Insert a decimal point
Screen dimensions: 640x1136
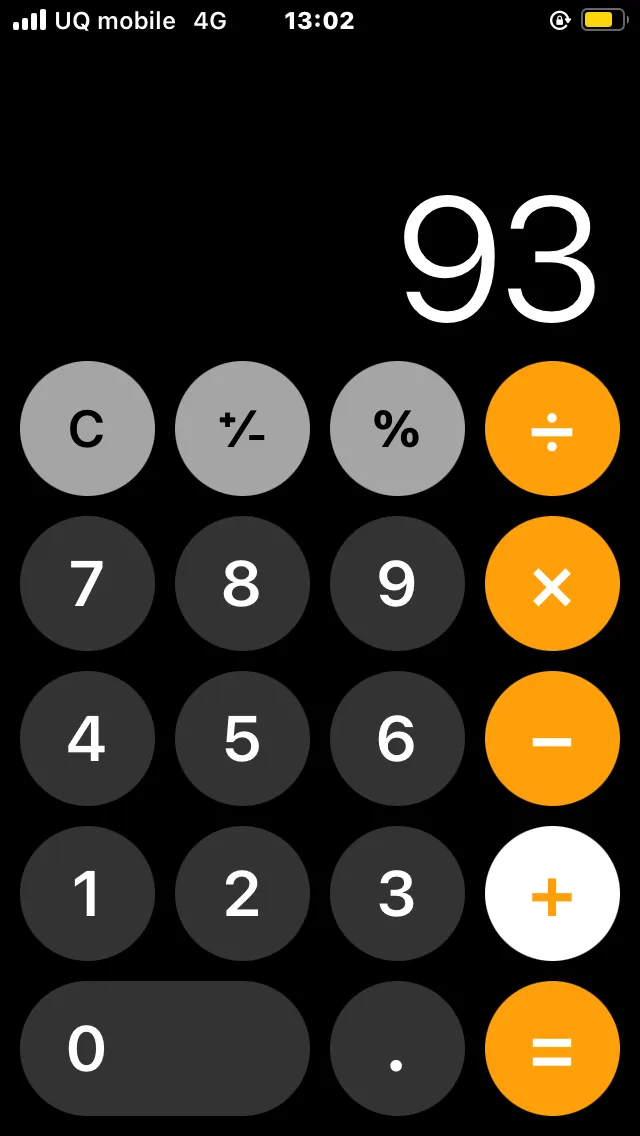pos(397,1049)
